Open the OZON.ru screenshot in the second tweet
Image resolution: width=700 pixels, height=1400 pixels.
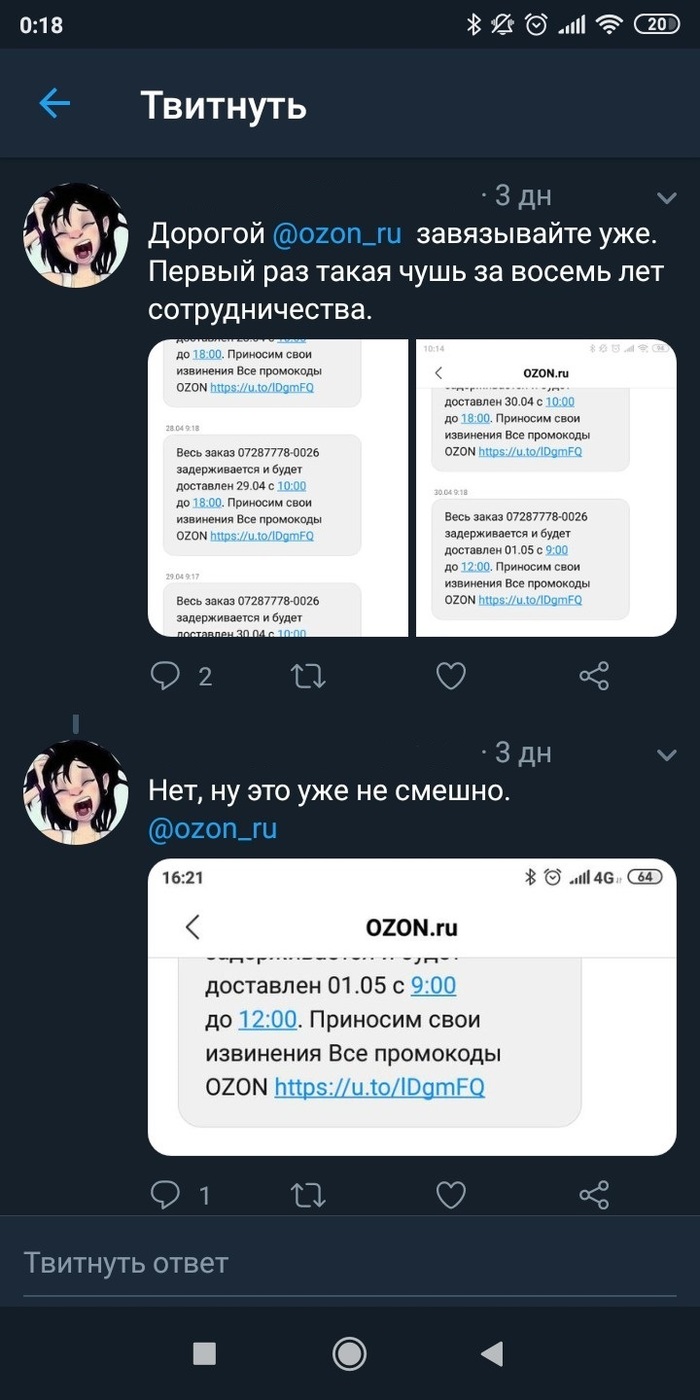tap(412, 1006)
